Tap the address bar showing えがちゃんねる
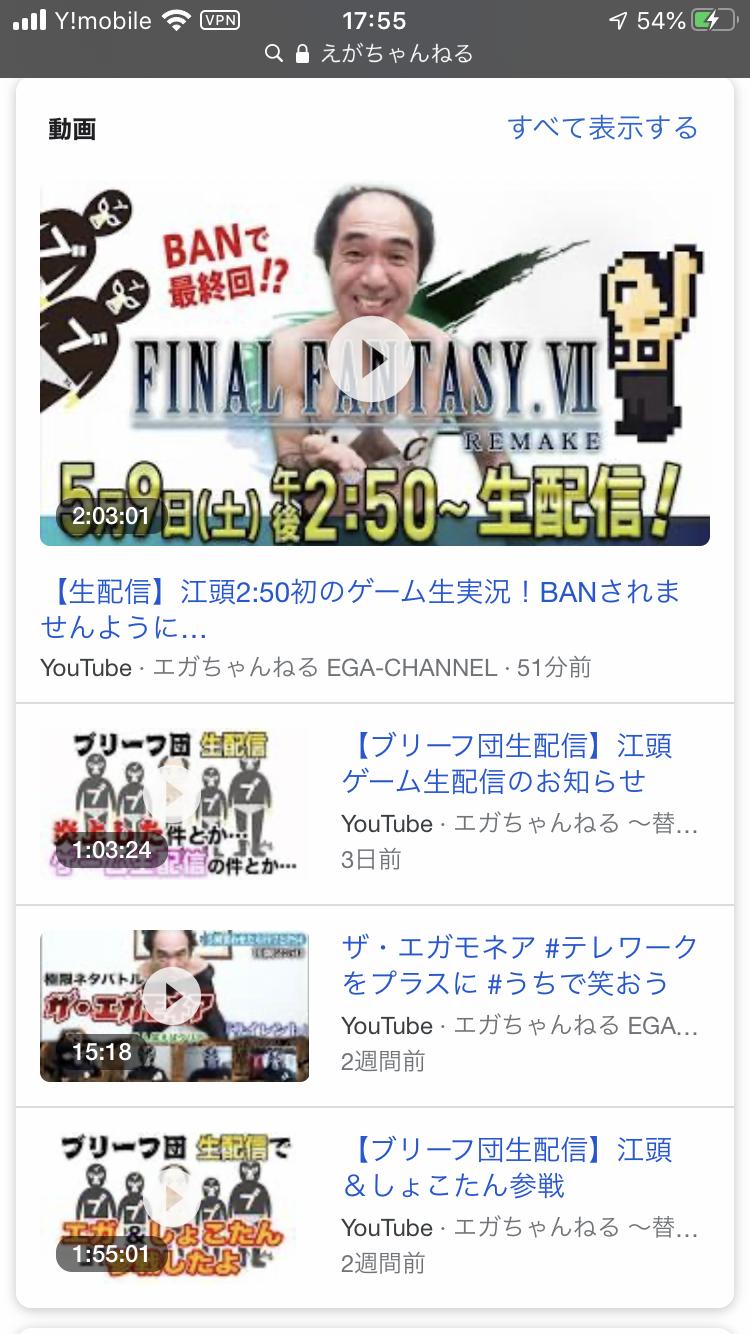 pyautogui.click(x=375, y=53)
